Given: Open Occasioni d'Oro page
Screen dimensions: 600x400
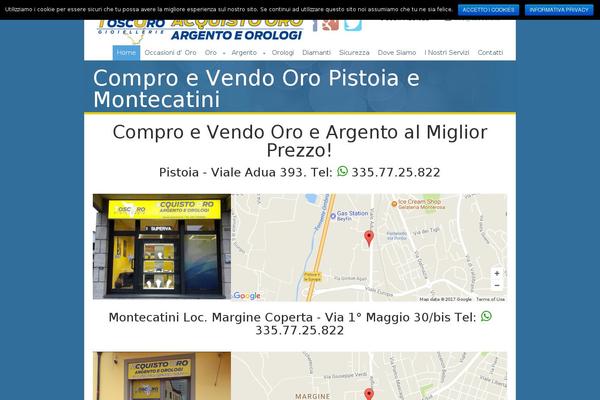Looking at the screenshot, I should click(170, 52).
